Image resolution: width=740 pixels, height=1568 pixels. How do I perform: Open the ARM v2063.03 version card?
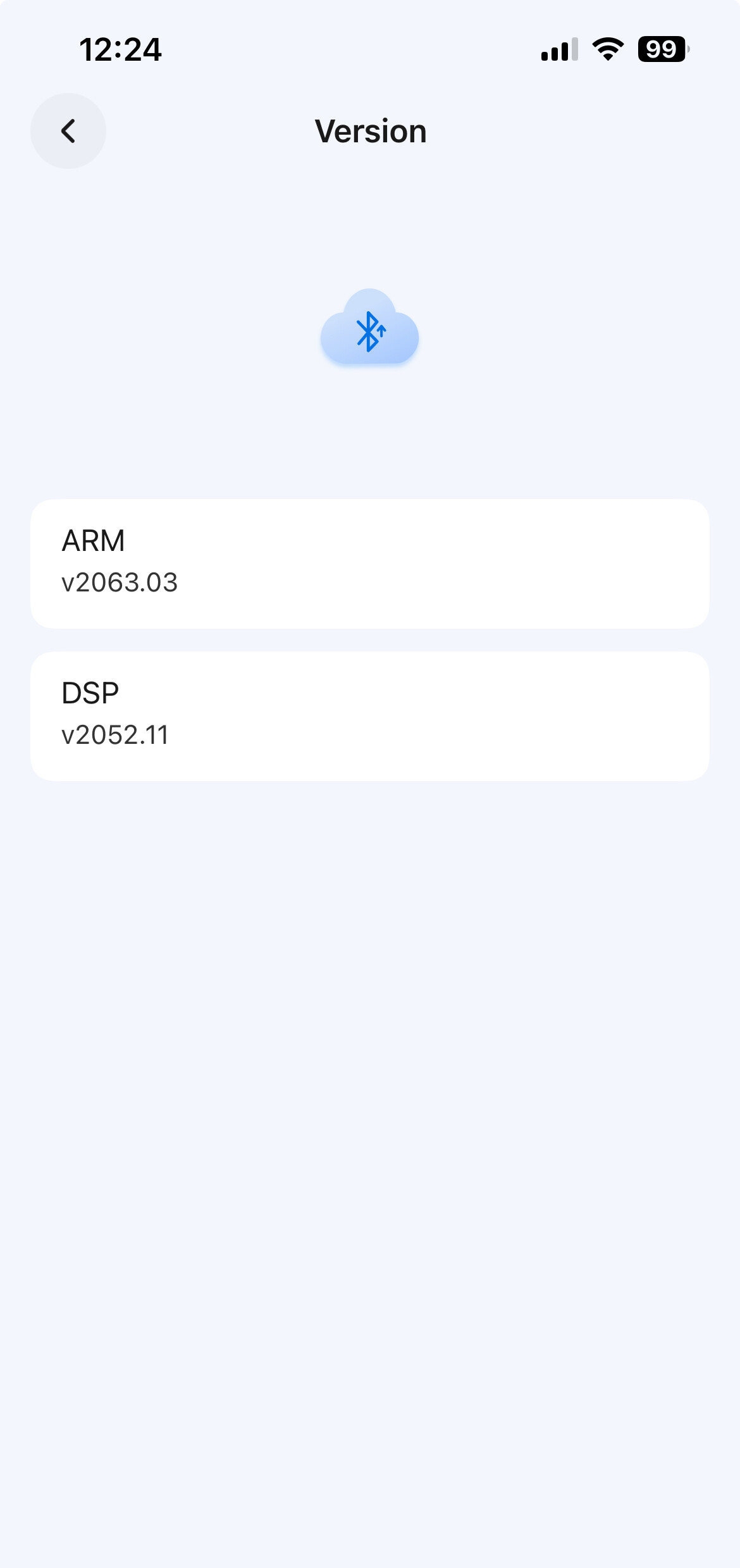[x=369, y=563]
